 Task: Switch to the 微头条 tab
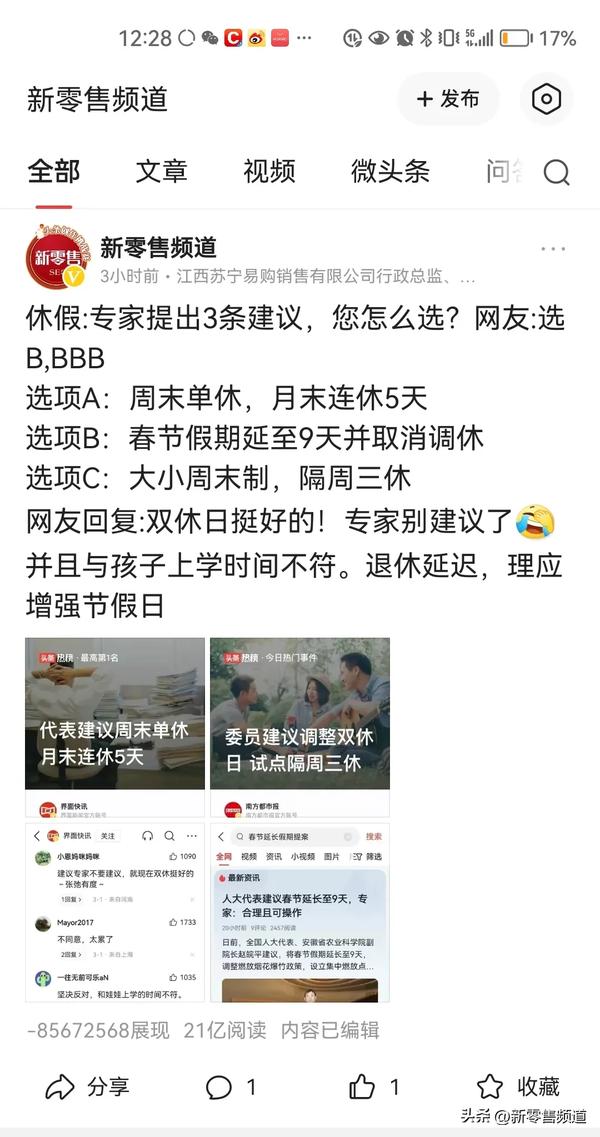tap(390, 171)
